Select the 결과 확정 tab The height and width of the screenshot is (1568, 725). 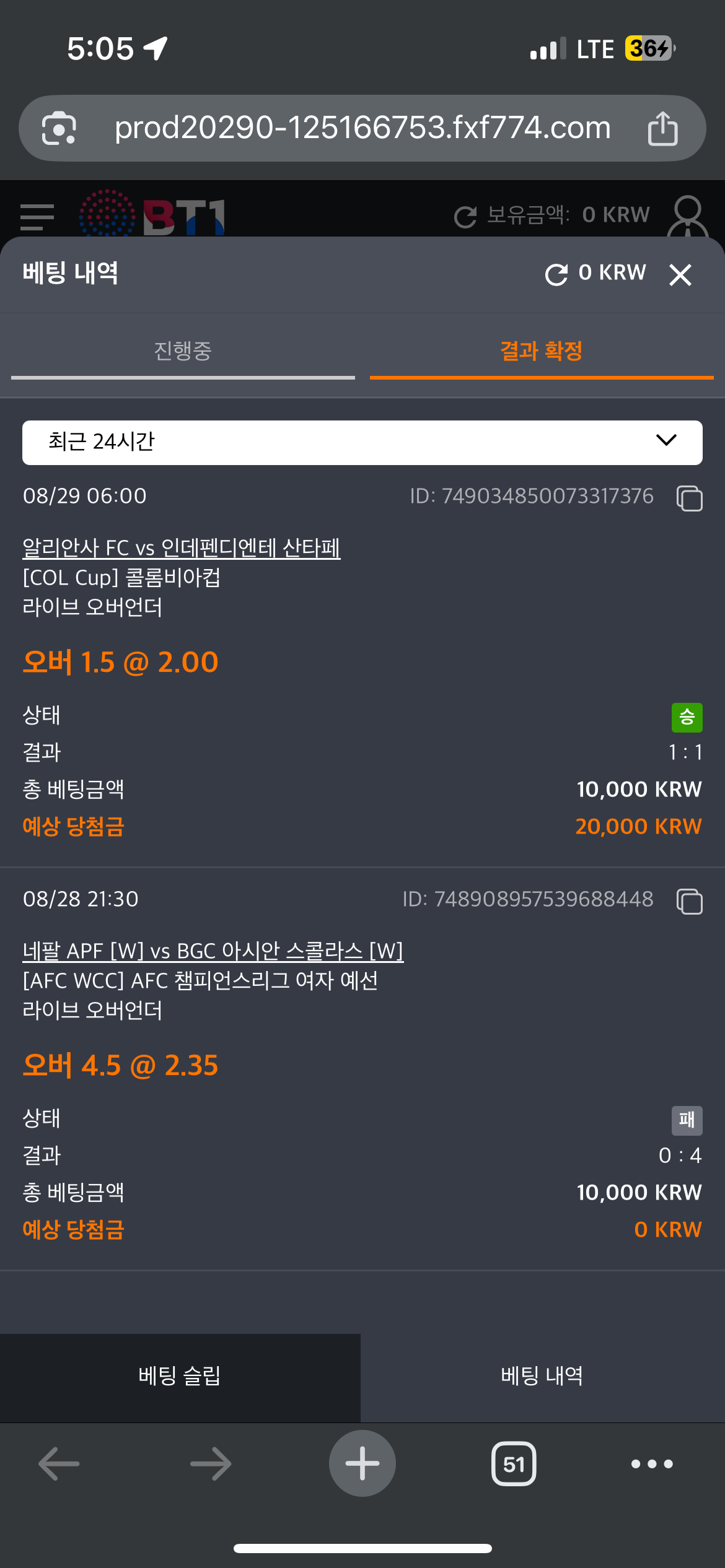click(x=541, y=351)
